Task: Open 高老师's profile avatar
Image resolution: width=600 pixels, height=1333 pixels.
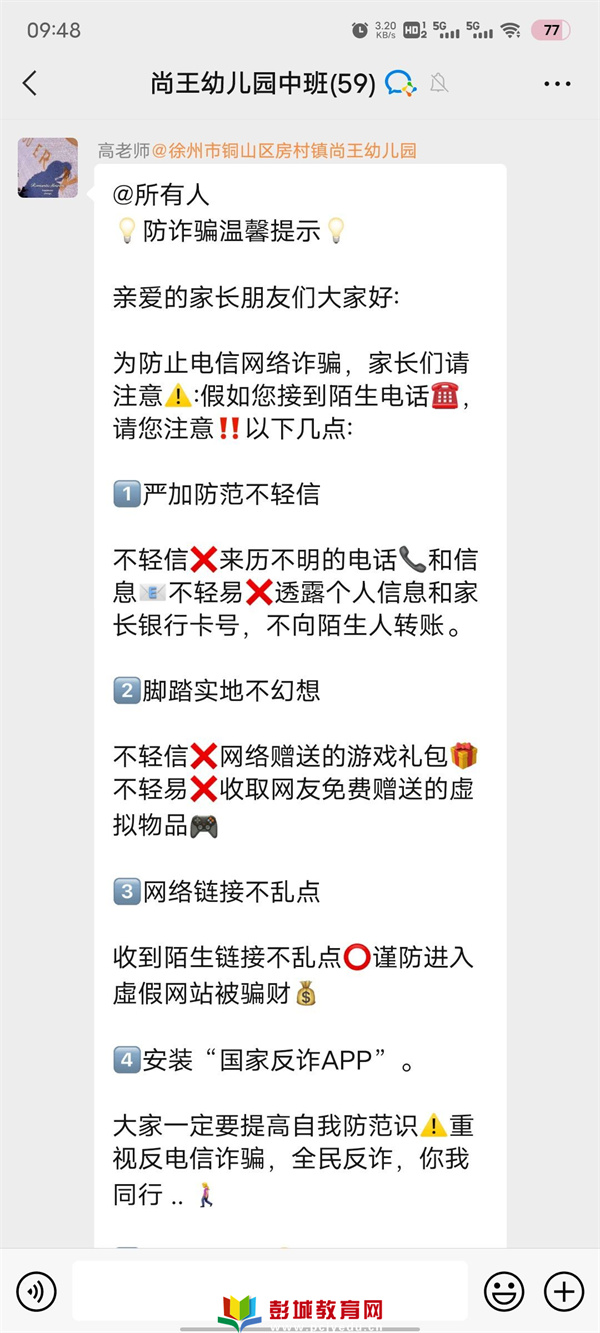Action: click(x=48, y=168)
